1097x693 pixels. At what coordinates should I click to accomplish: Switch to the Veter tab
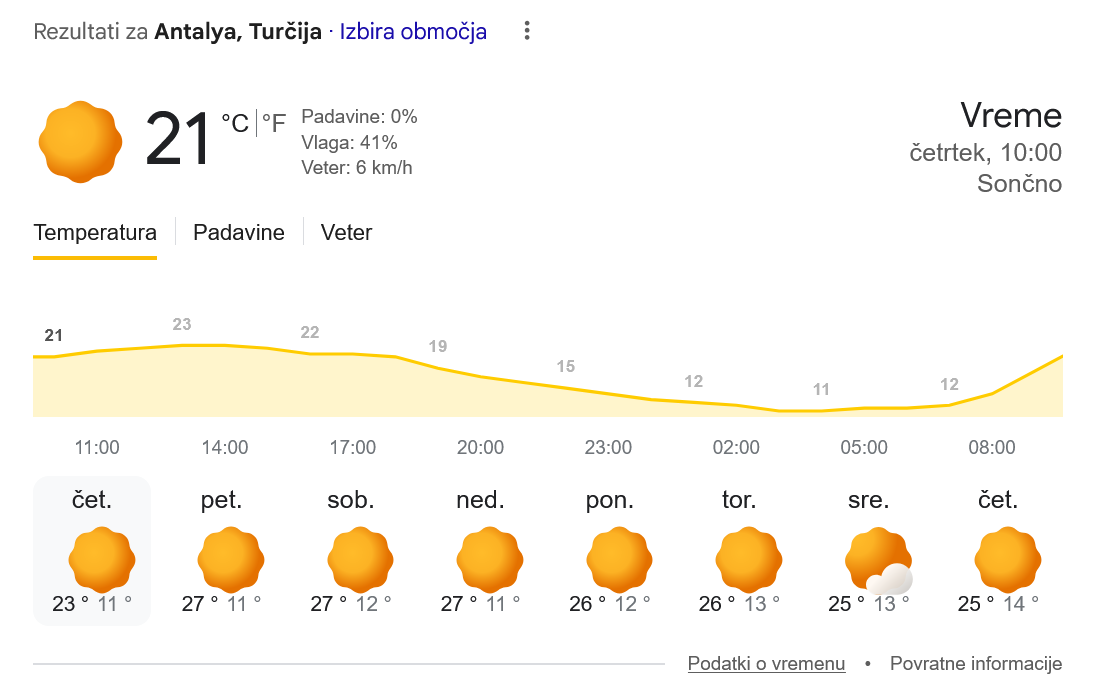[x=346, y=233]
